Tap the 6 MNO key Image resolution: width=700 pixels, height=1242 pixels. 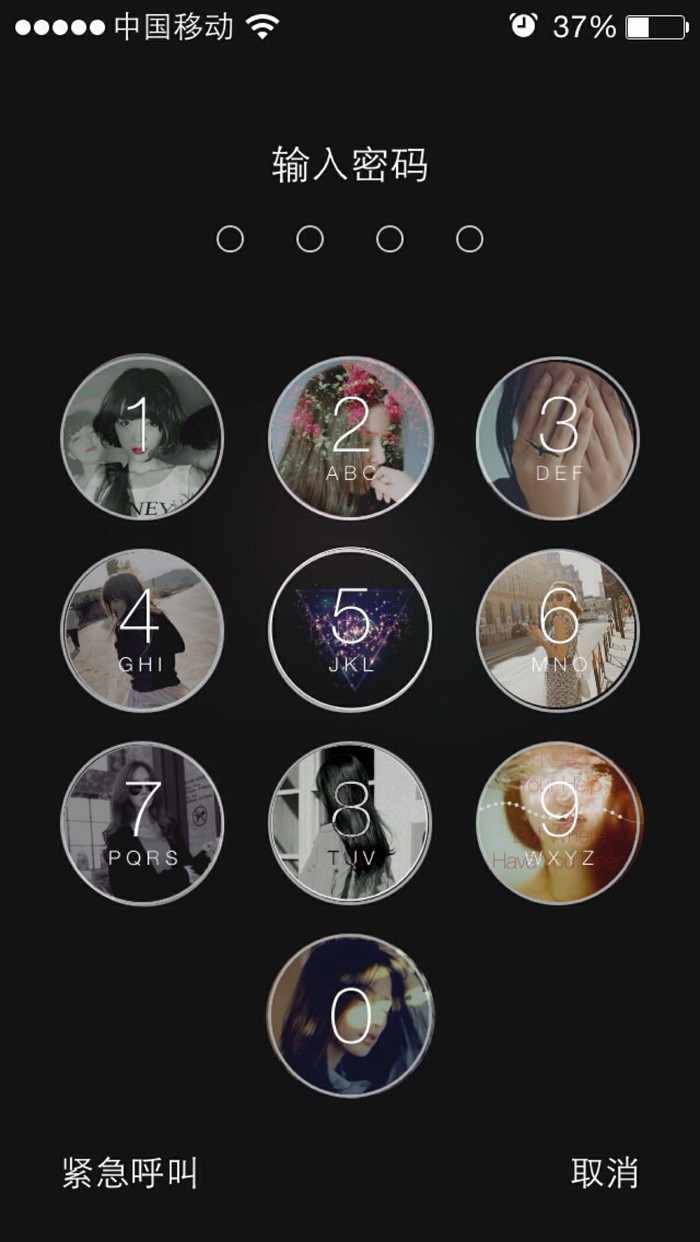pos(558,630)
